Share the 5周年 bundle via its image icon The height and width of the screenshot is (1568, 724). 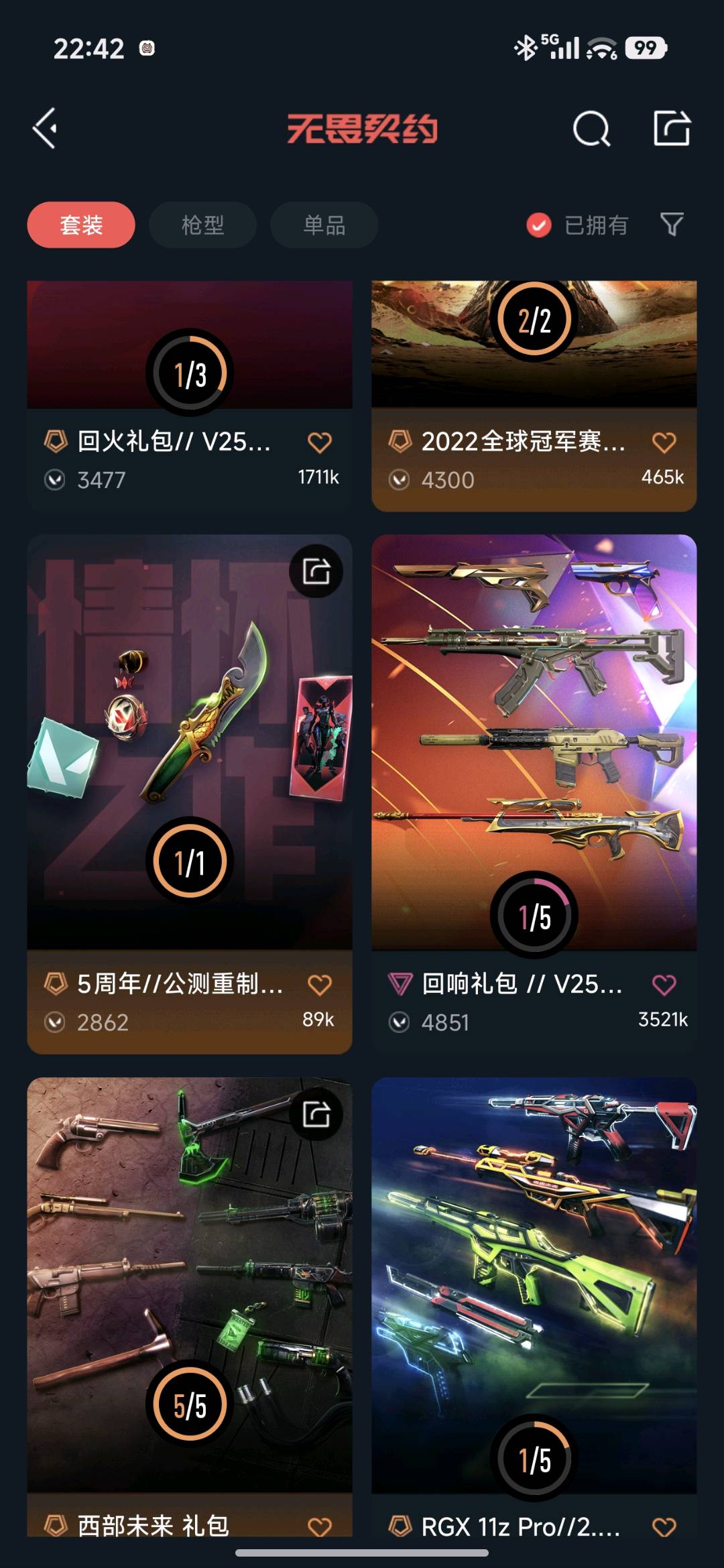316,571
